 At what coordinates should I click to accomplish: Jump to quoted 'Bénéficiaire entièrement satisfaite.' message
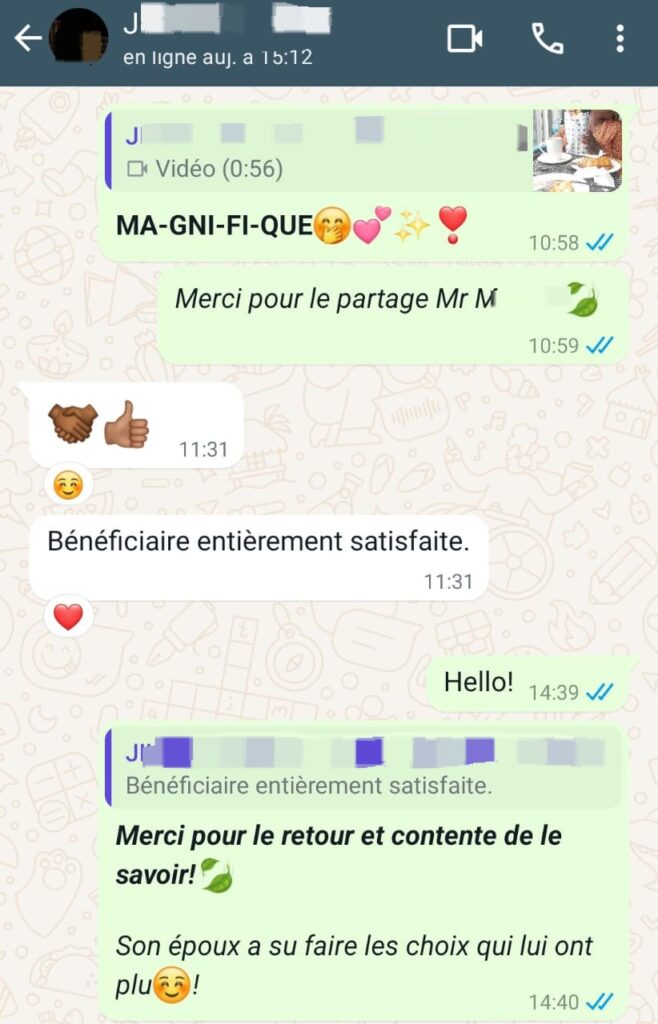(x=364, y=768)
